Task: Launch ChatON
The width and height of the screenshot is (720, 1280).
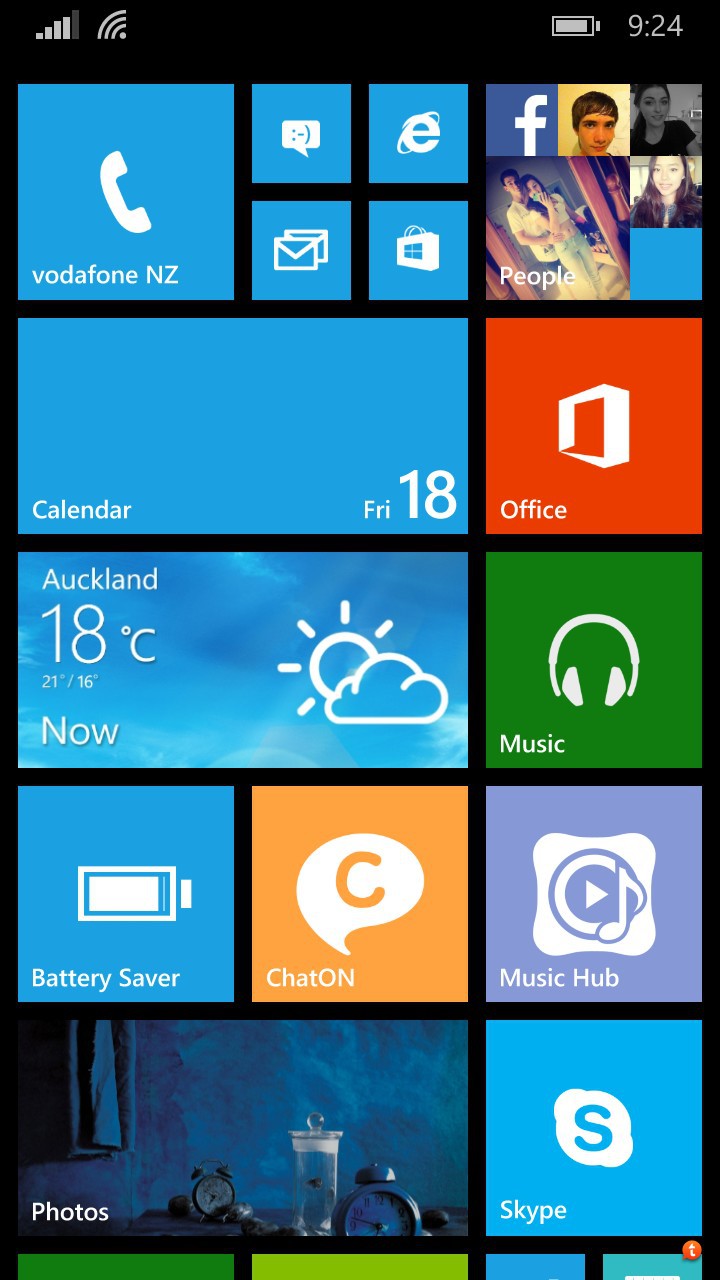Action: coord(360,894)
